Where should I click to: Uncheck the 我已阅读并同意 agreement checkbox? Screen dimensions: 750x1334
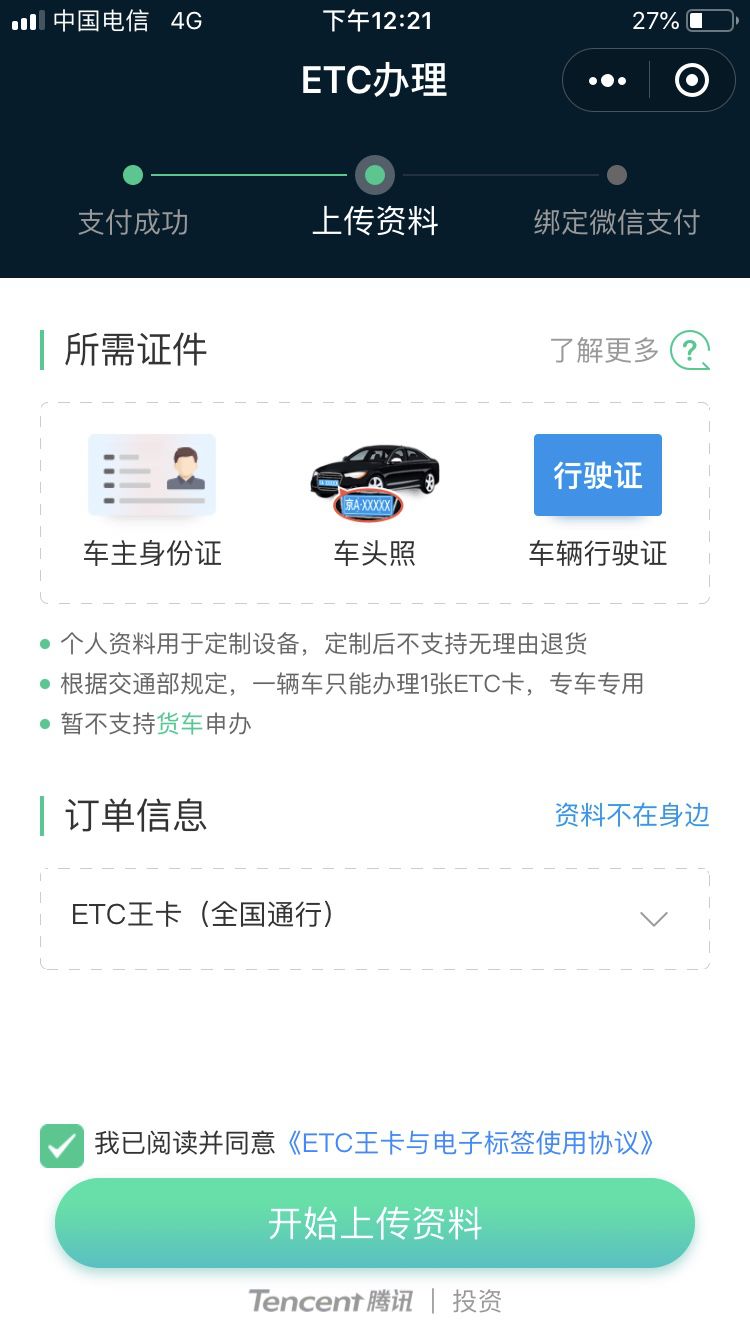pyautogui.click(x=62, y=1145)
